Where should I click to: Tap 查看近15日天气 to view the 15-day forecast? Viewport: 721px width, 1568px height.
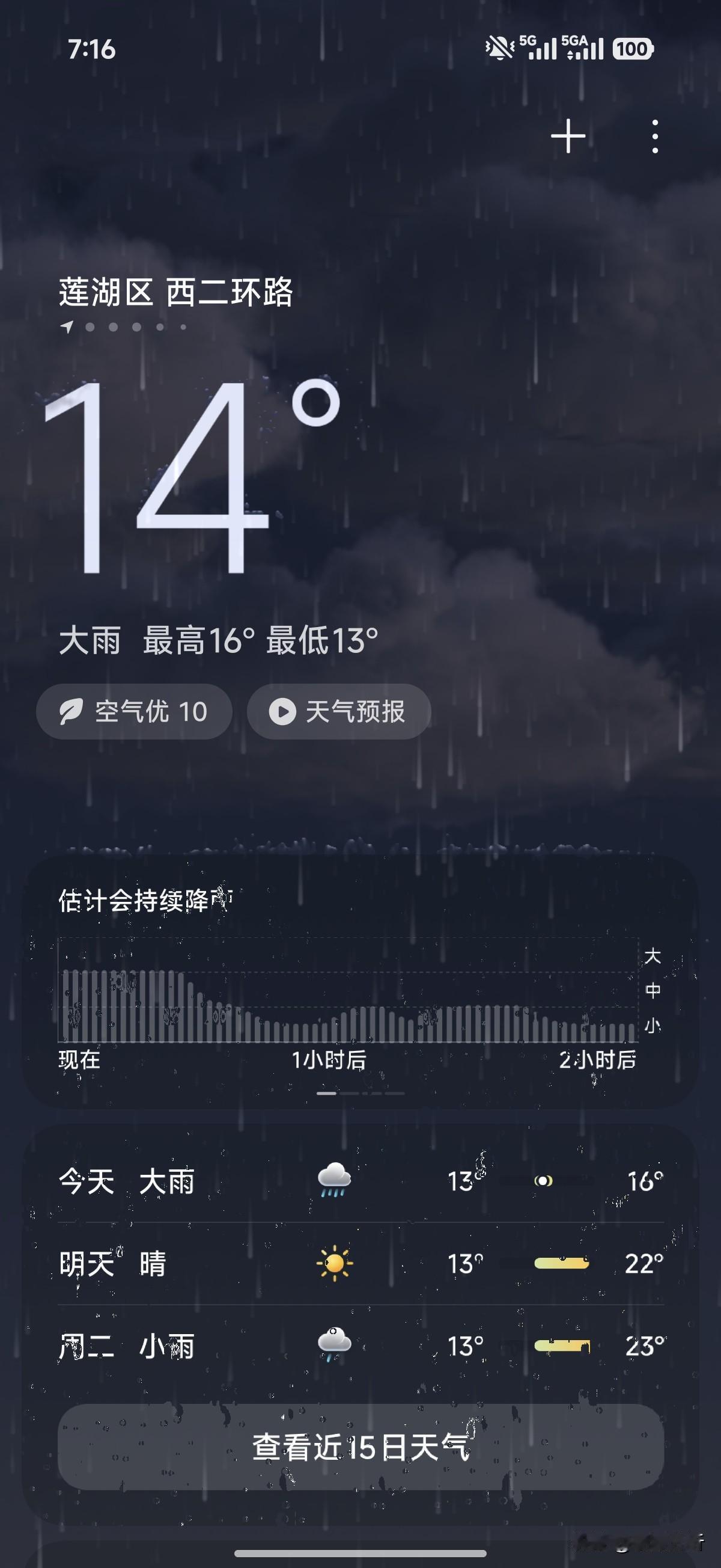(360, 1447)
